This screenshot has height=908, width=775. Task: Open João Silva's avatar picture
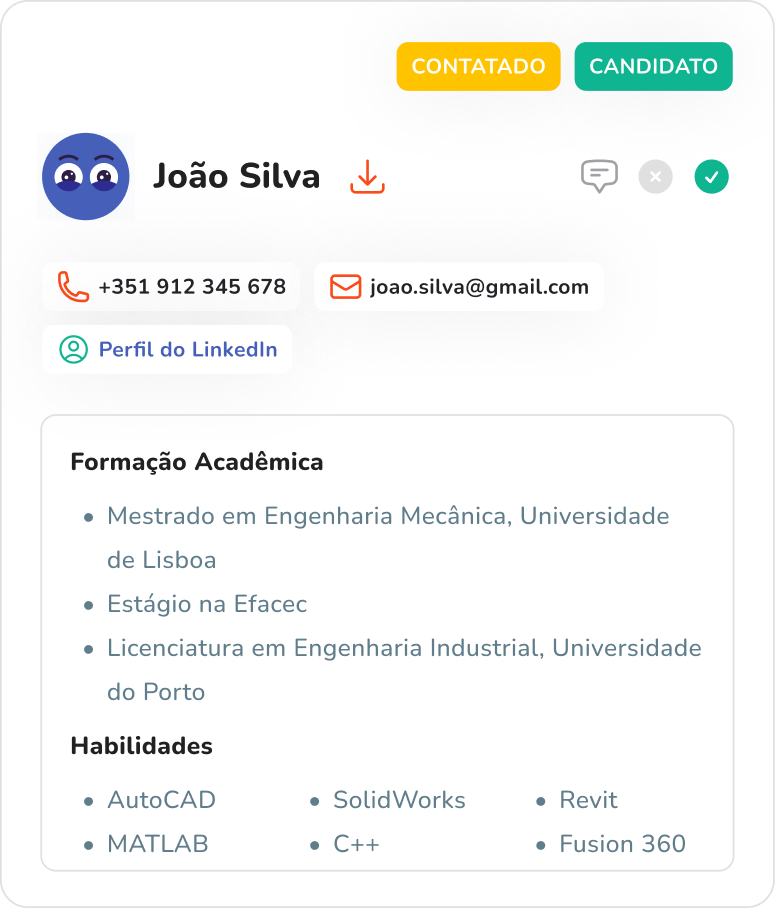coord(86,177)
